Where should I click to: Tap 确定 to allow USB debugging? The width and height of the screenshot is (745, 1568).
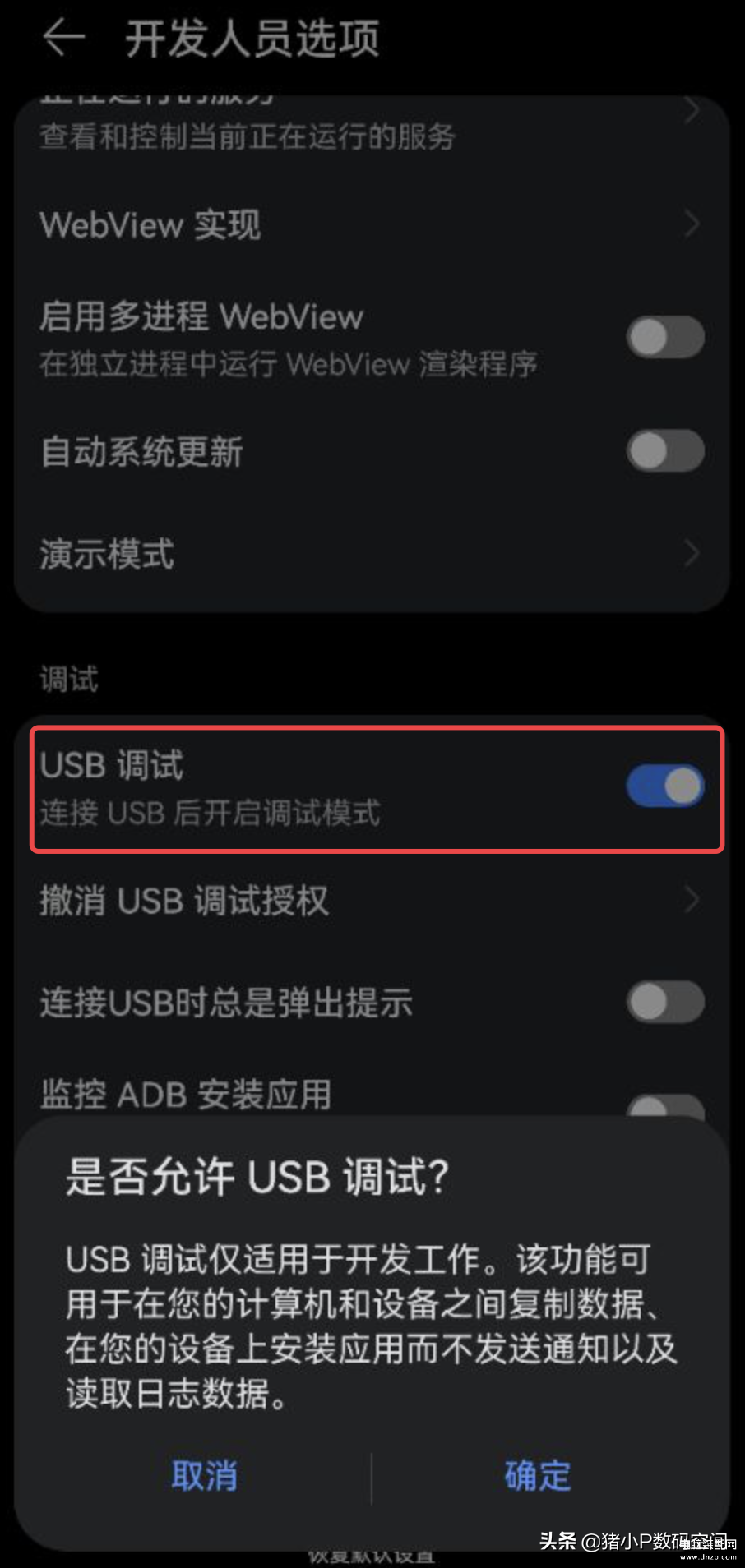pos(537,1476)
